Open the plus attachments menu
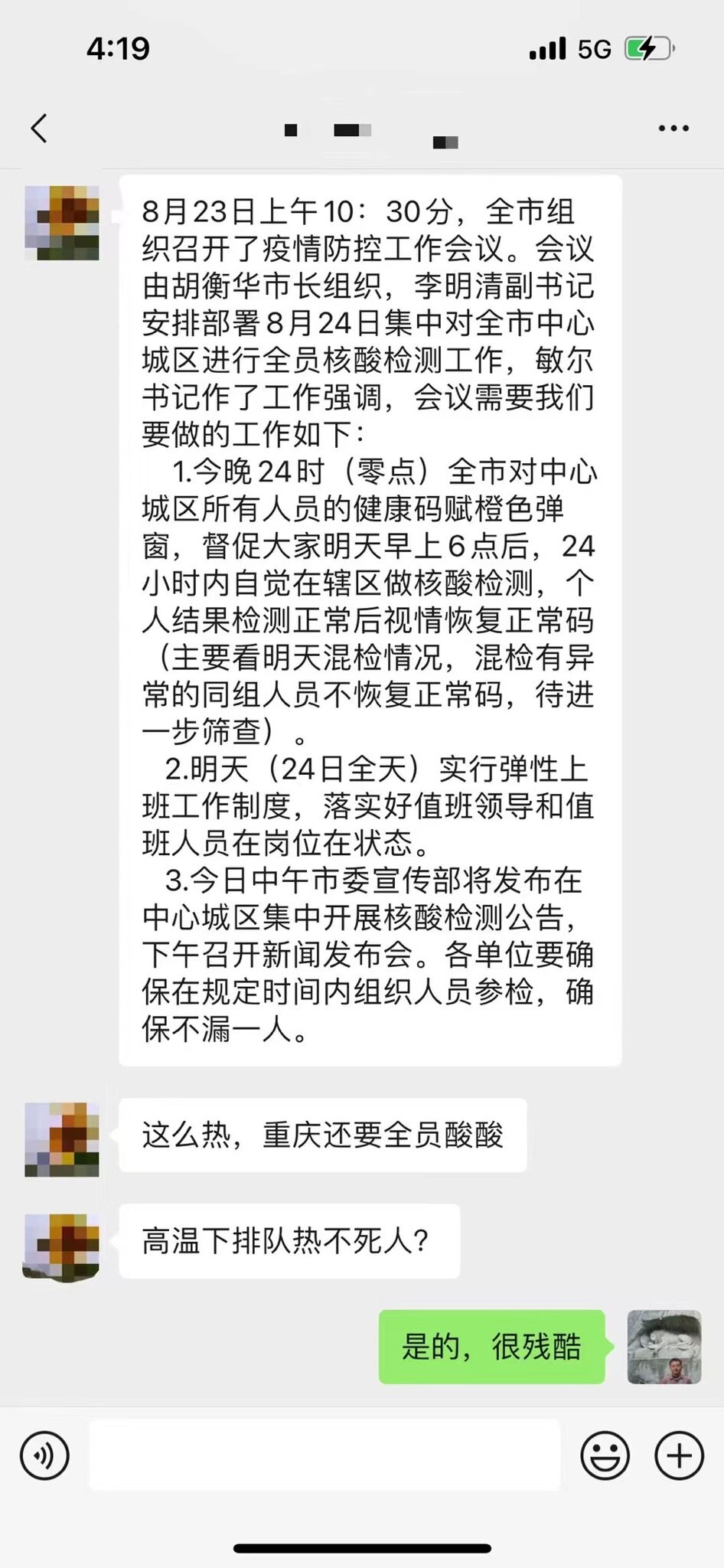Viewport: 724px width, 1568px height. (x=679, y=1455)
